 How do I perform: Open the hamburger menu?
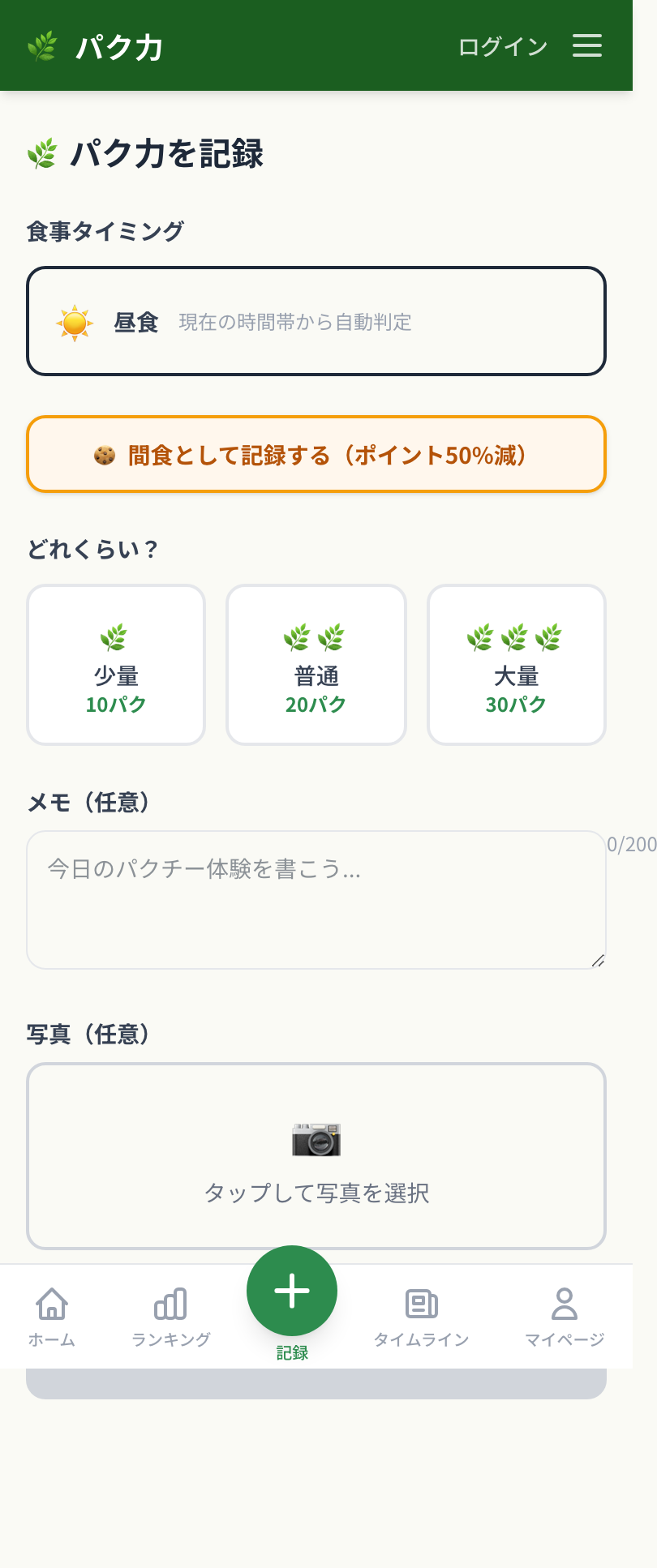586,46
